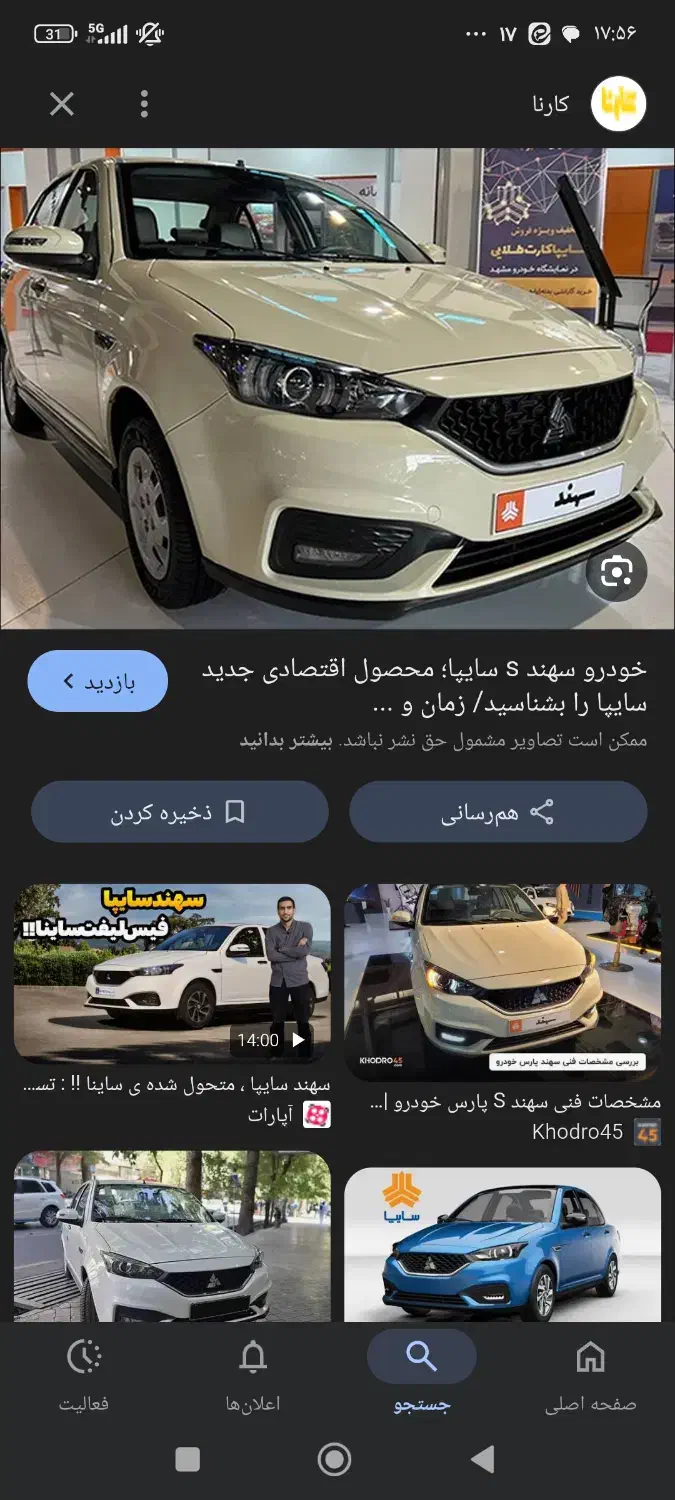Switch to the اعلان‌ها notifications tab
This screenshot has width=675, height=1500.
pyautogui.click(x=253, y=1376)
